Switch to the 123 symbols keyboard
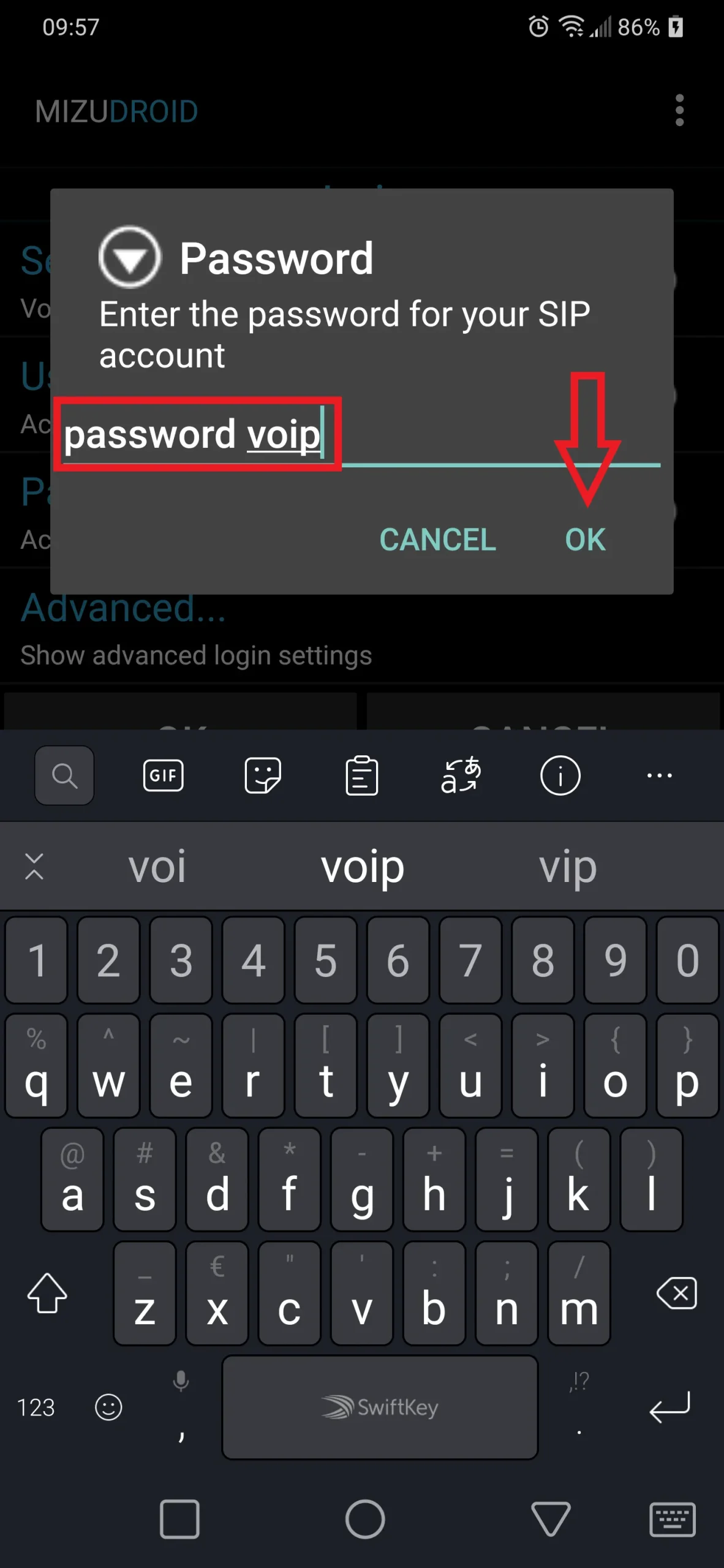Viewport: 724px width, 1568px height. tap(36, 1407)
